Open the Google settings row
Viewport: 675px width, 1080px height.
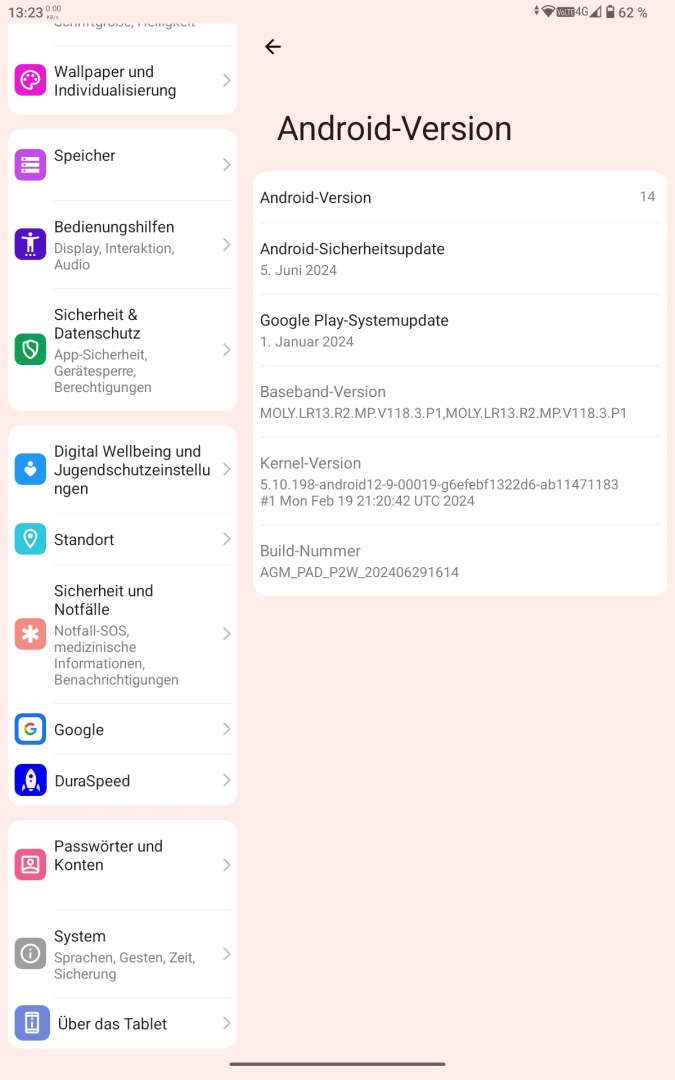tap(123, 729)
